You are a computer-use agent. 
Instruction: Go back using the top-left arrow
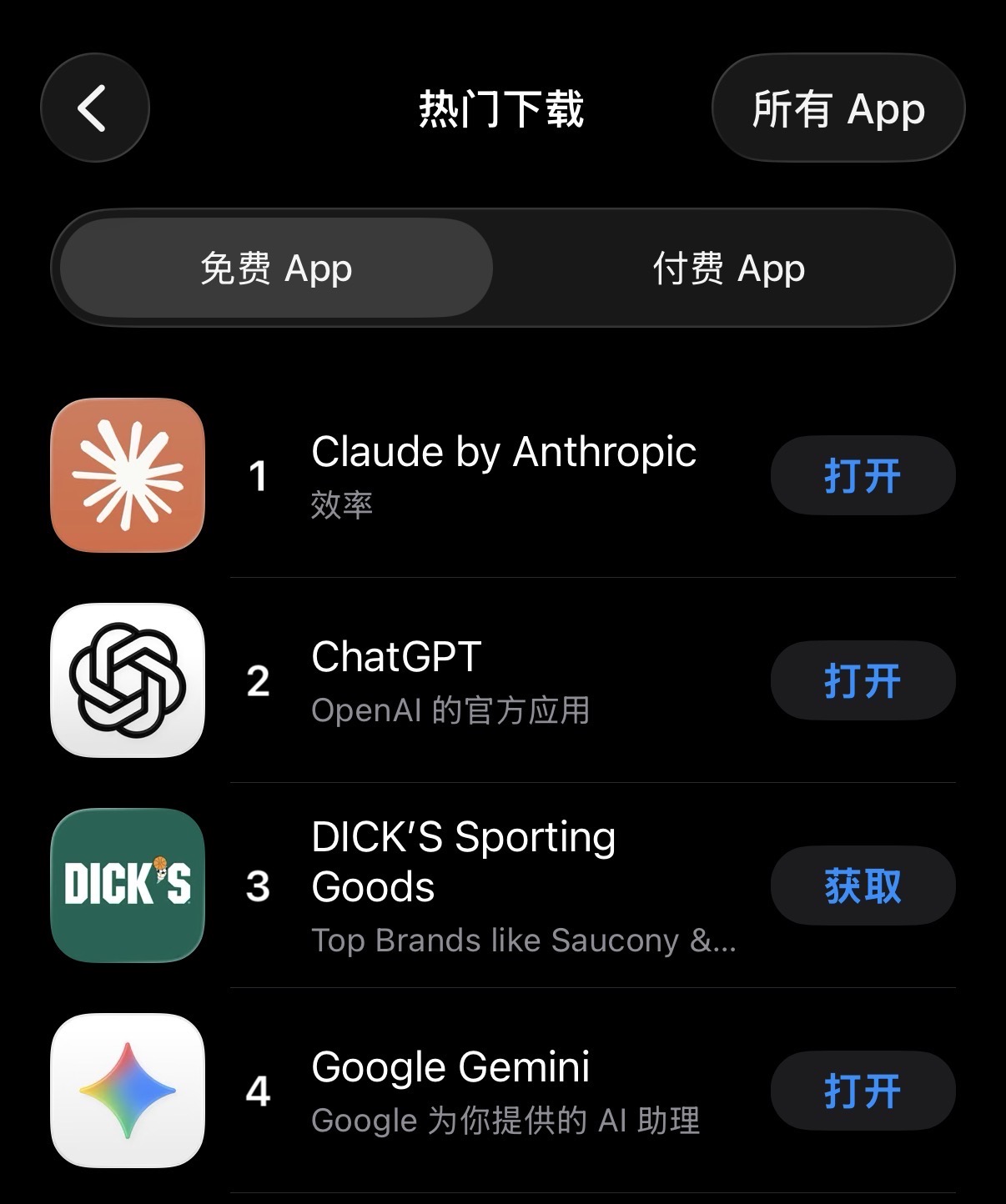pos(94,108)
